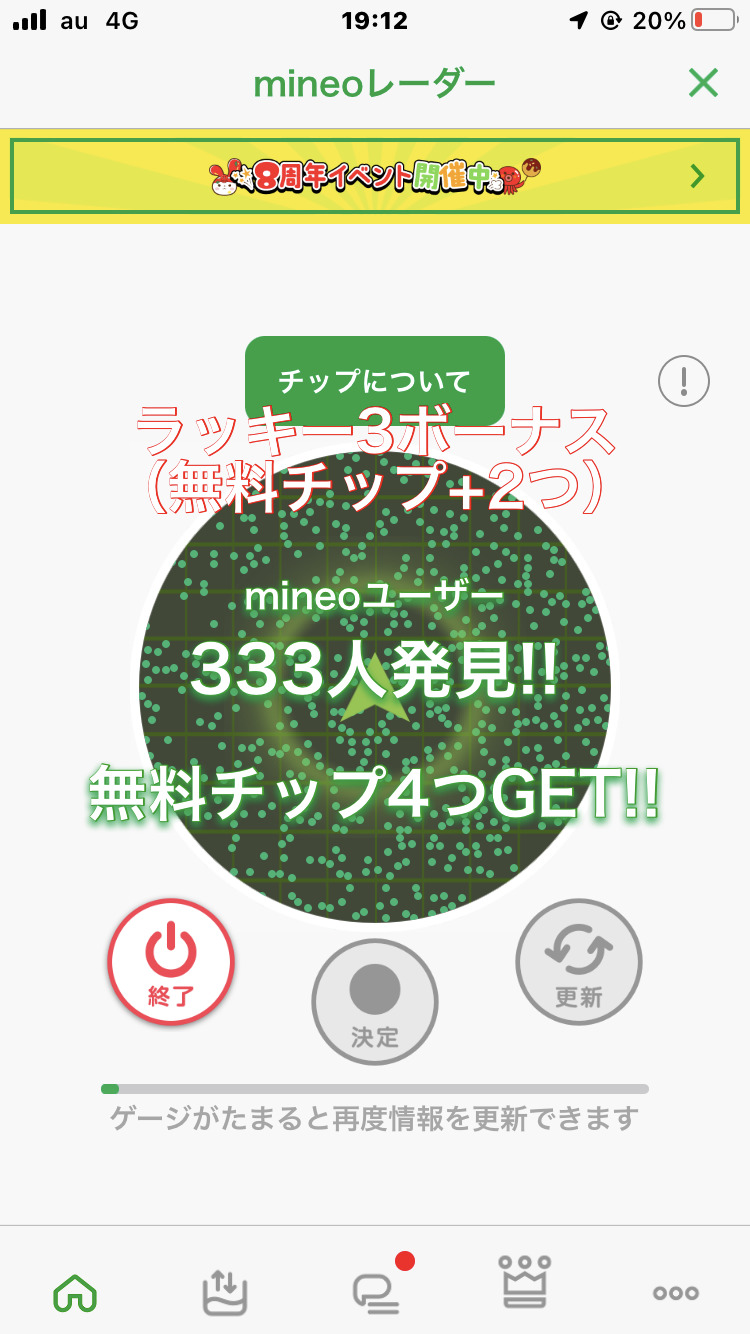The height and width of the screenshot is (1334, 750).
Task: Tap the 決定 button
Action: [375, 1002]
